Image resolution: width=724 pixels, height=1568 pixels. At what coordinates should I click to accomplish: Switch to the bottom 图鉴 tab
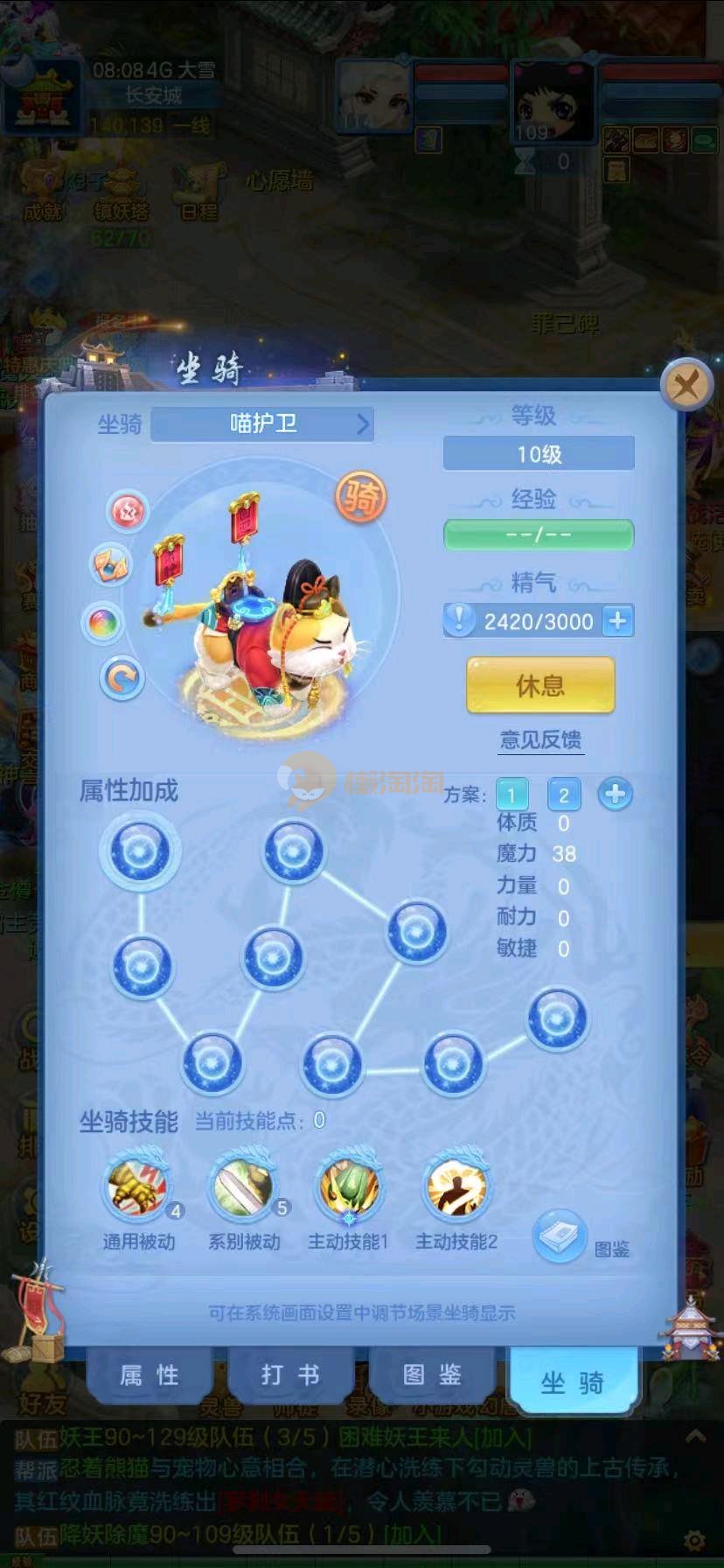[432, 1375]
